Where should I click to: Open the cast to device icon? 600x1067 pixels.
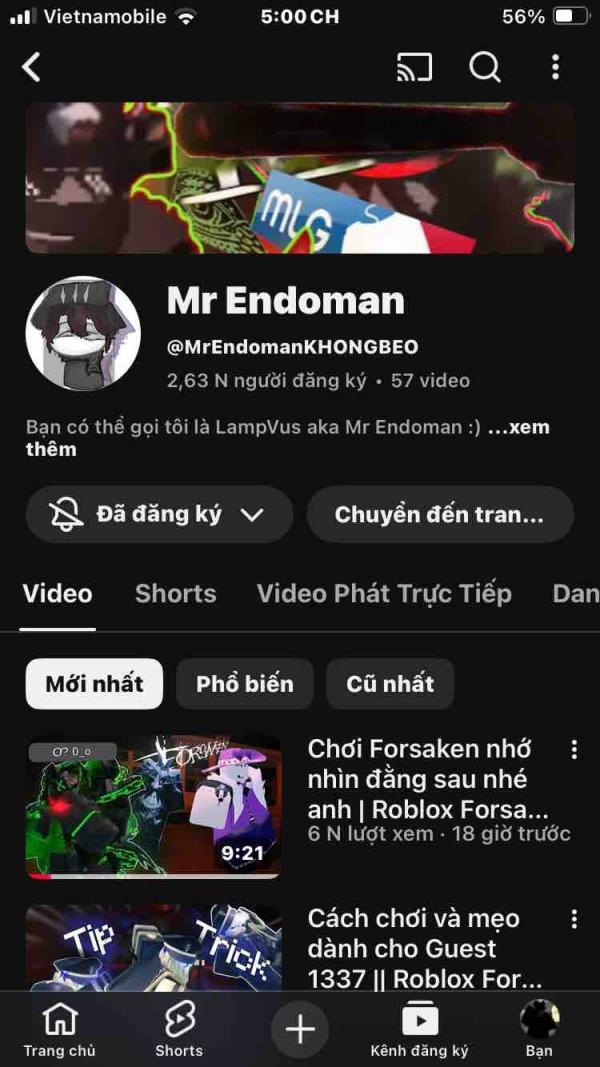point(414,67)
